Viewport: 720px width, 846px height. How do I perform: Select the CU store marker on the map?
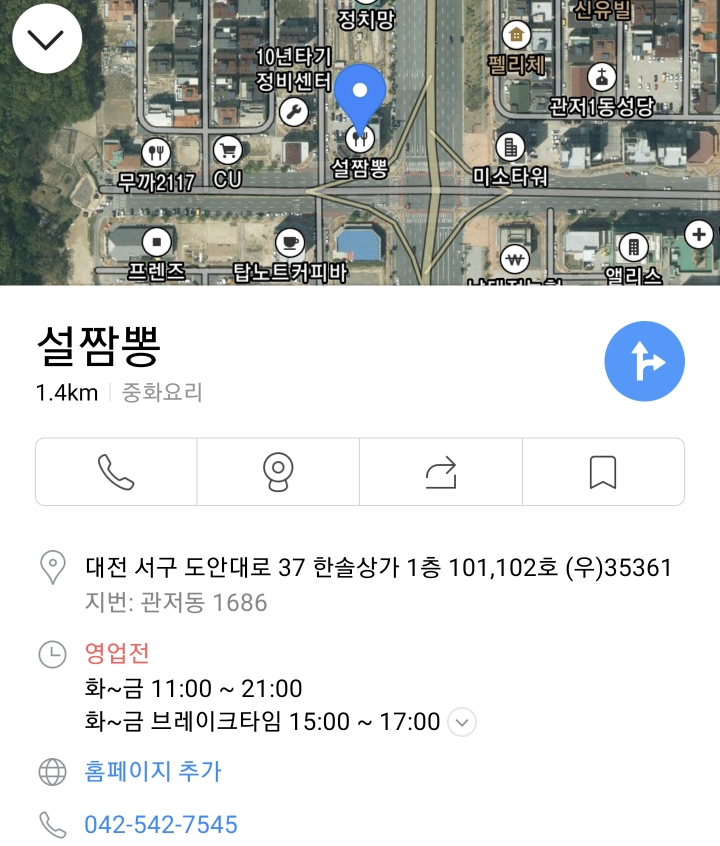(x=228, y=151)
